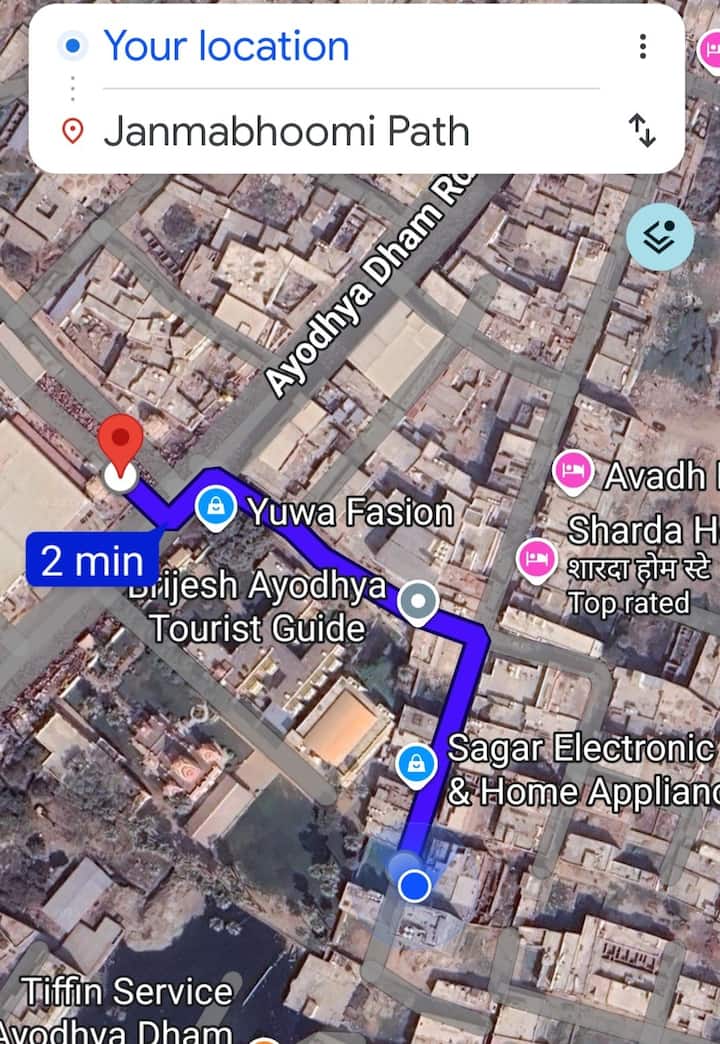The image size is (720, 1044).
Task: Open the Yuwa Fasion shop marker
Action: (214, 508)
